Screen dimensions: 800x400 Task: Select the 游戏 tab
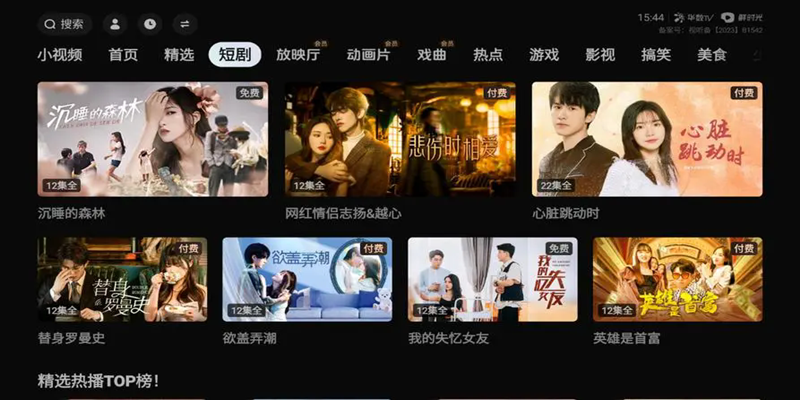[x=544, y=55]
